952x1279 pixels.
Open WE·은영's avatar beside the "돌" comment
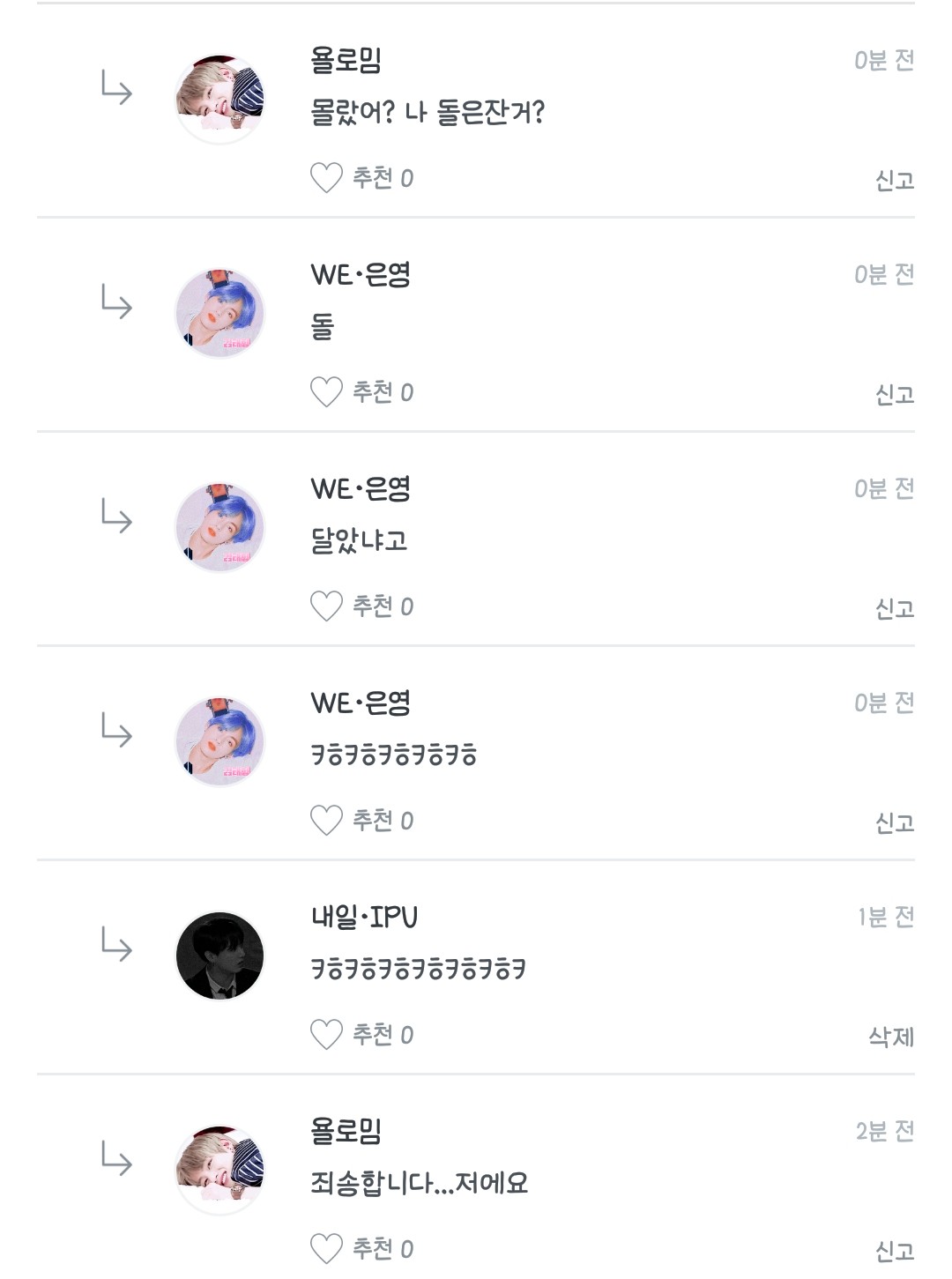tap(220, 313)
